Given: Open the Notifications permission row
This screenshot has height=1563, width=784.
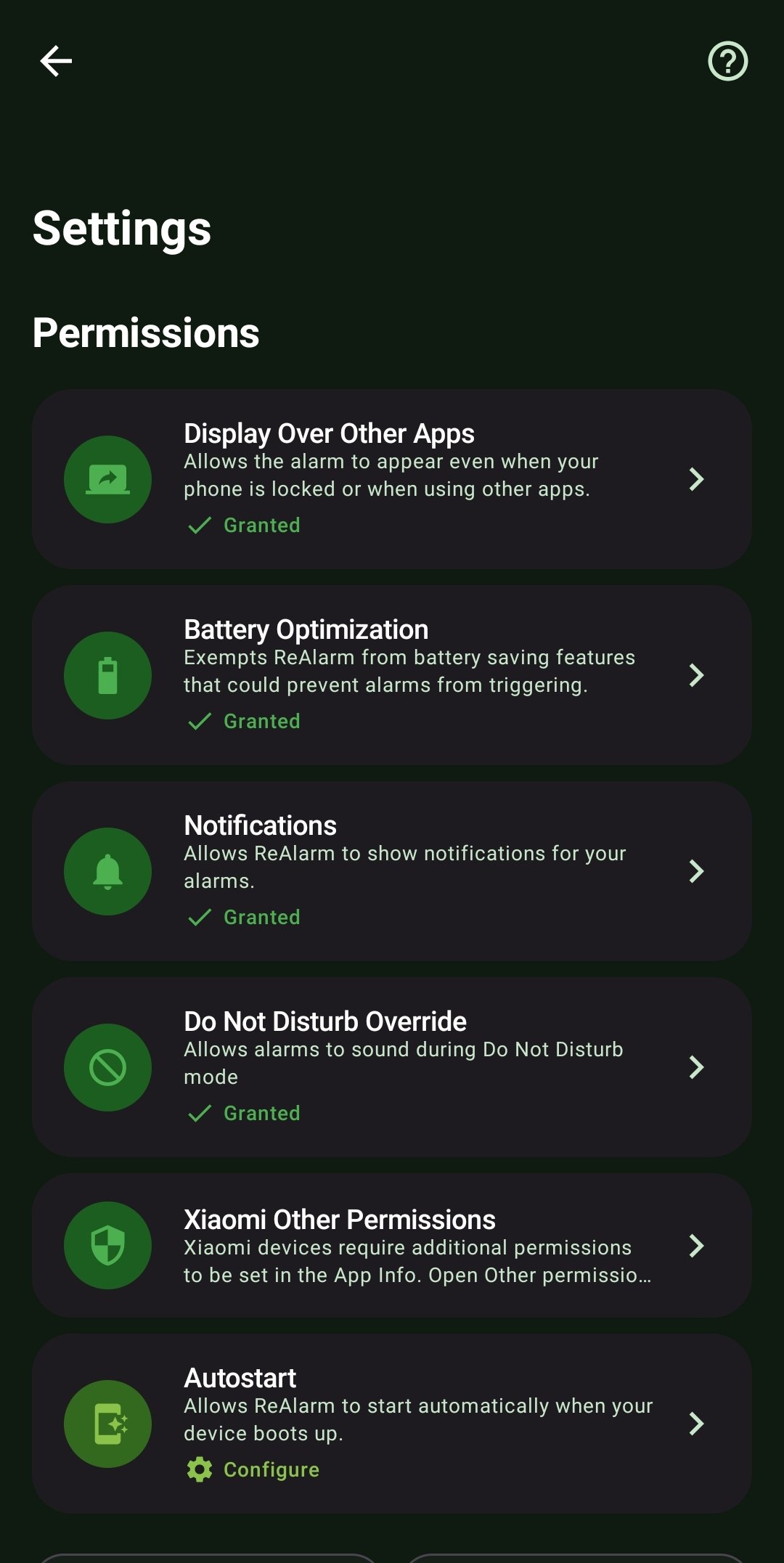Looking at the screenshot, I should click(392, 871).
